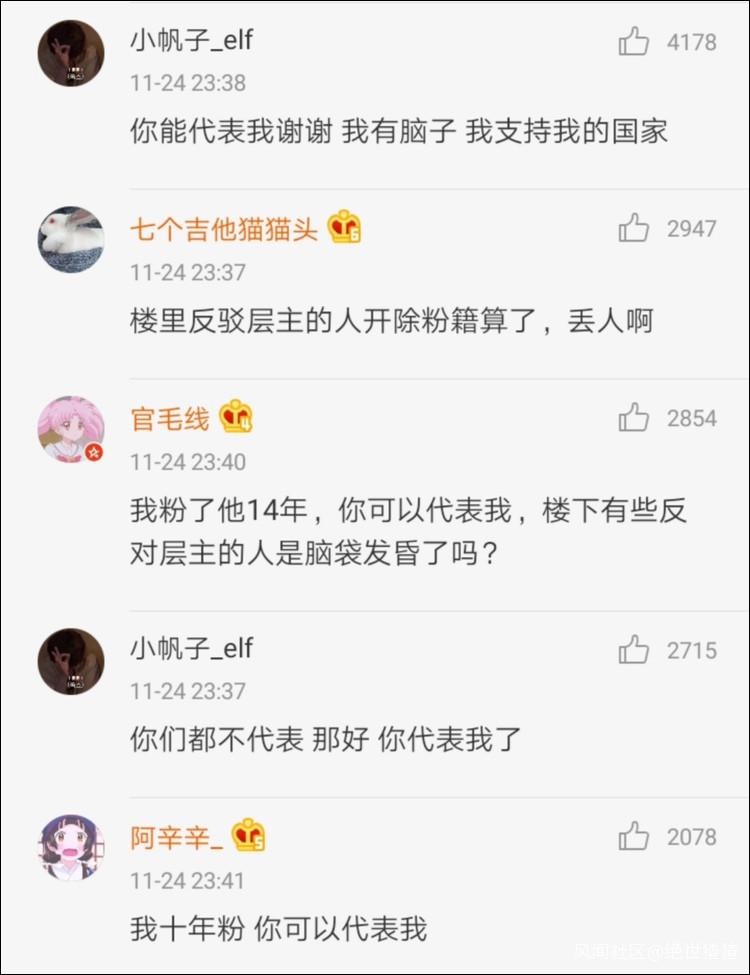
Task: Like 阿辛辛_'s comment
Action: [x=634, y=836]
